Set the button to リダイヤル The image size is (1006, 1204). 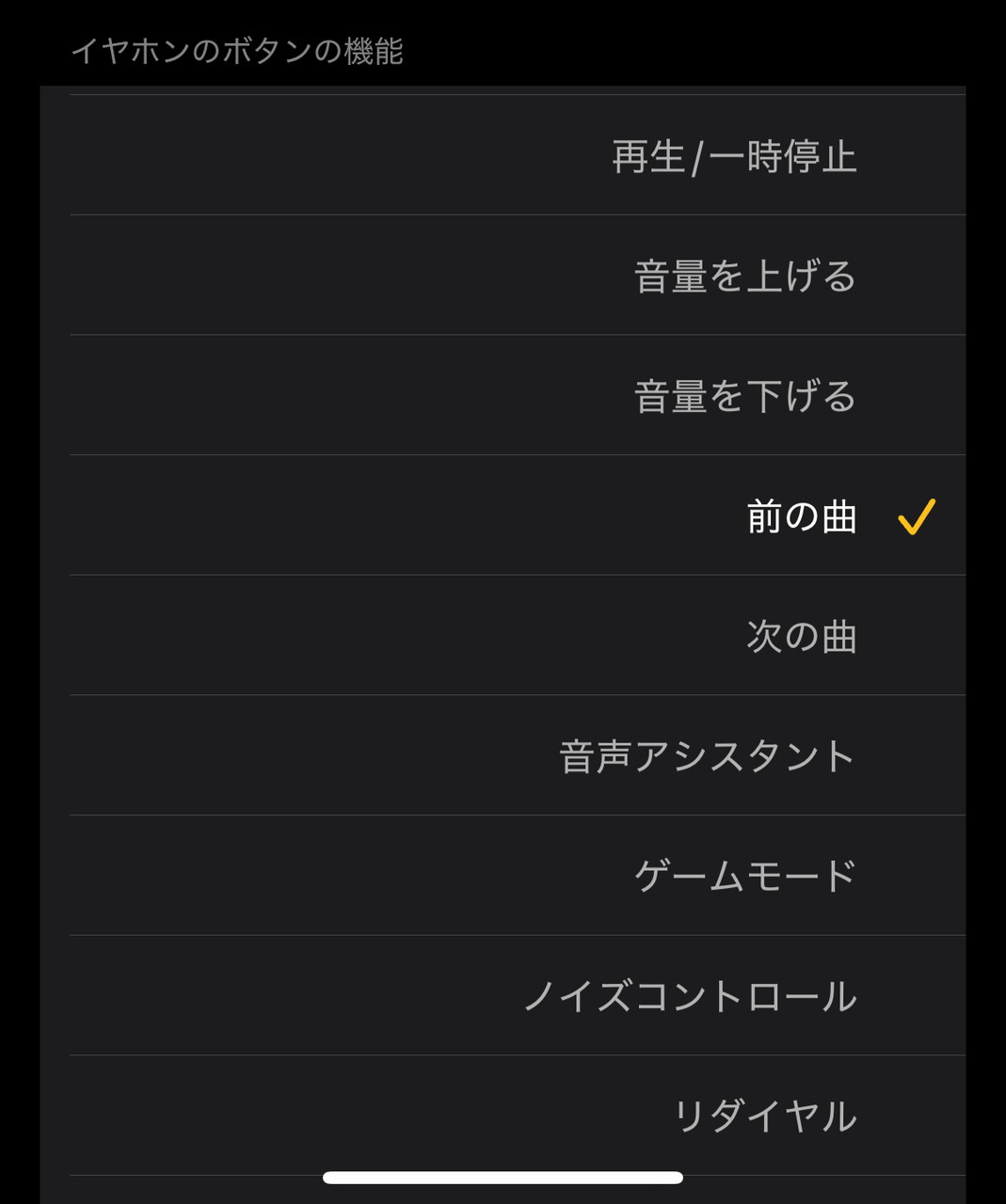coord(764,1117)
